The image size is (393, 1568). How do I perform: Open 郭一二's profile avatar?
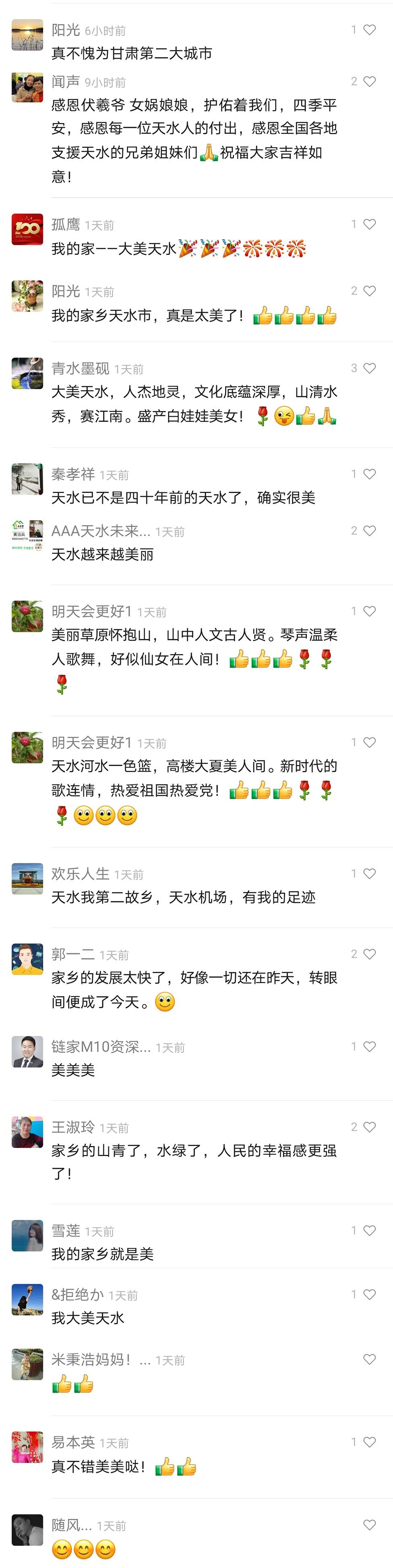click(27, 959)
